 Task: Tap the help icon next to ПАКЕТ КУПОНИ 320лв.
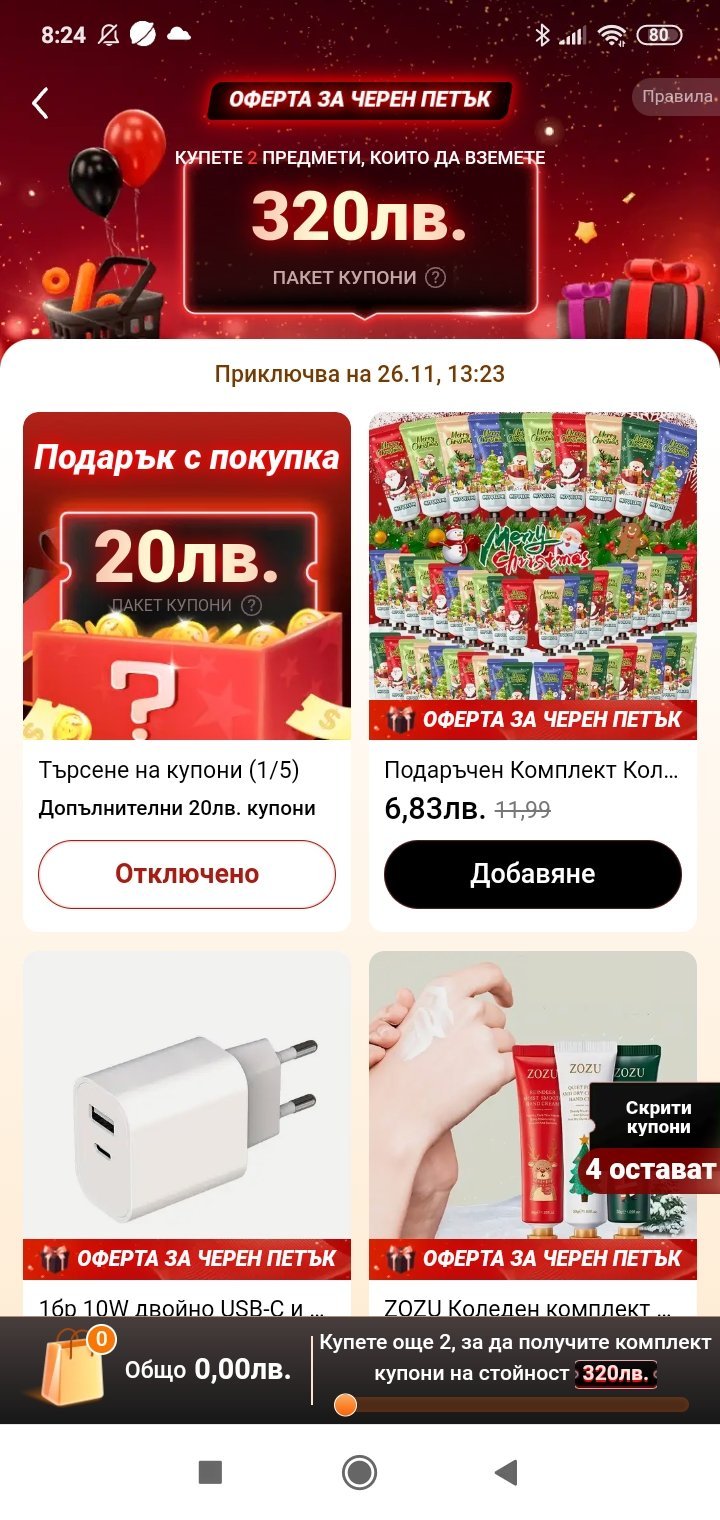point(435,278)
